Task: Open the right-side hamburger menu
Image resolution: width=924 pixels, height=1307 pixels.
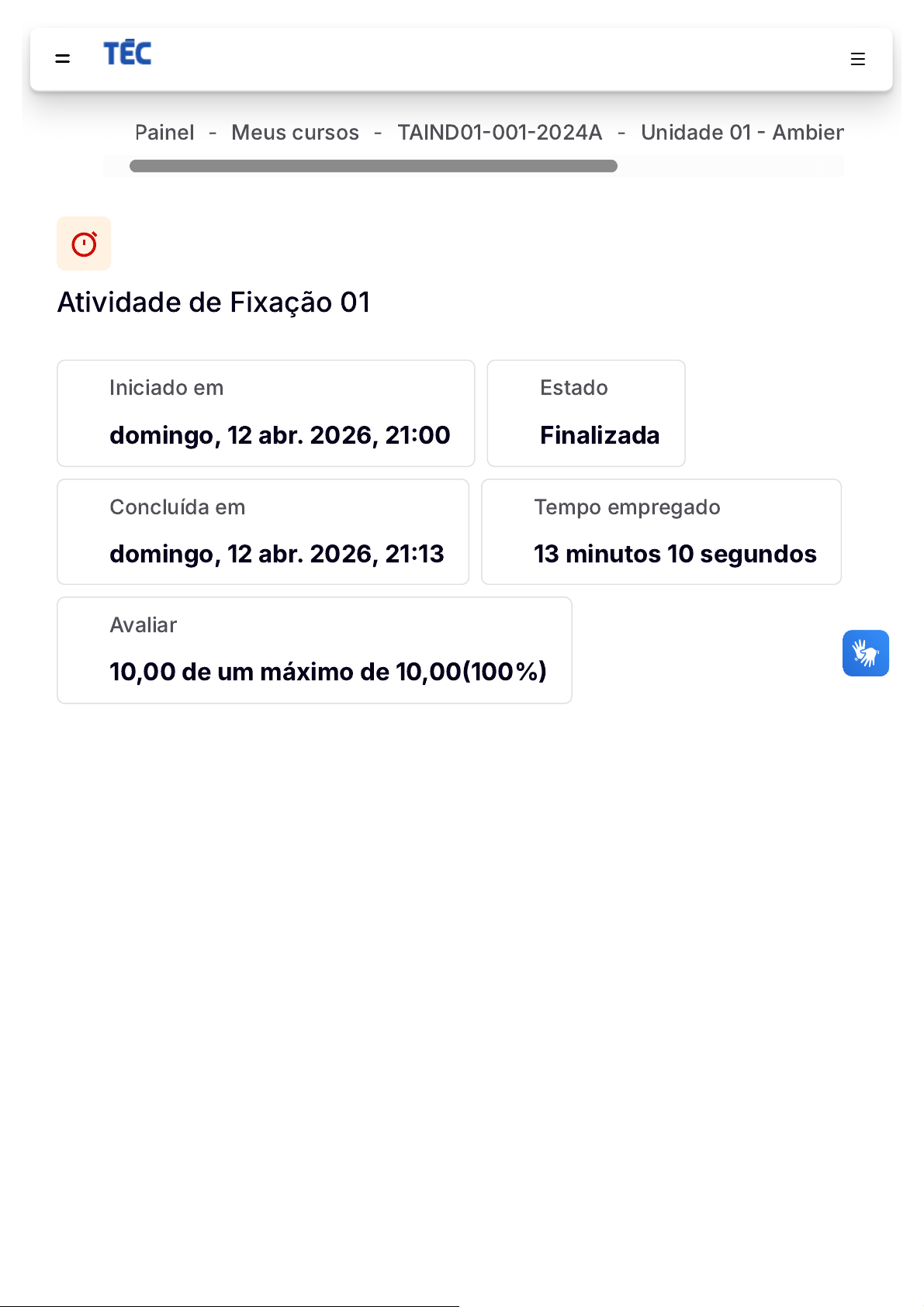Action: 857,59
